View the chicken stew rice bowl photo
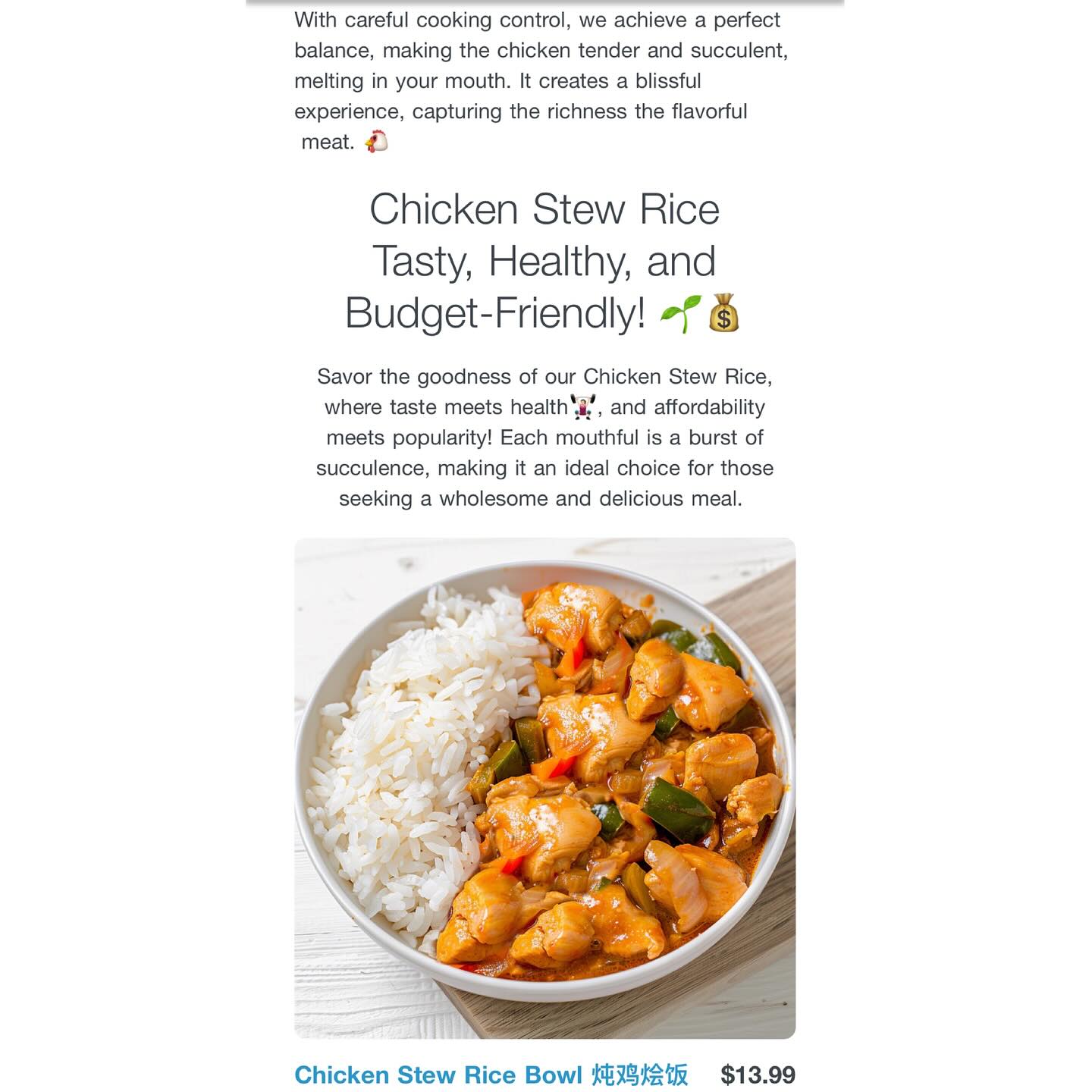 click(544, 788)
